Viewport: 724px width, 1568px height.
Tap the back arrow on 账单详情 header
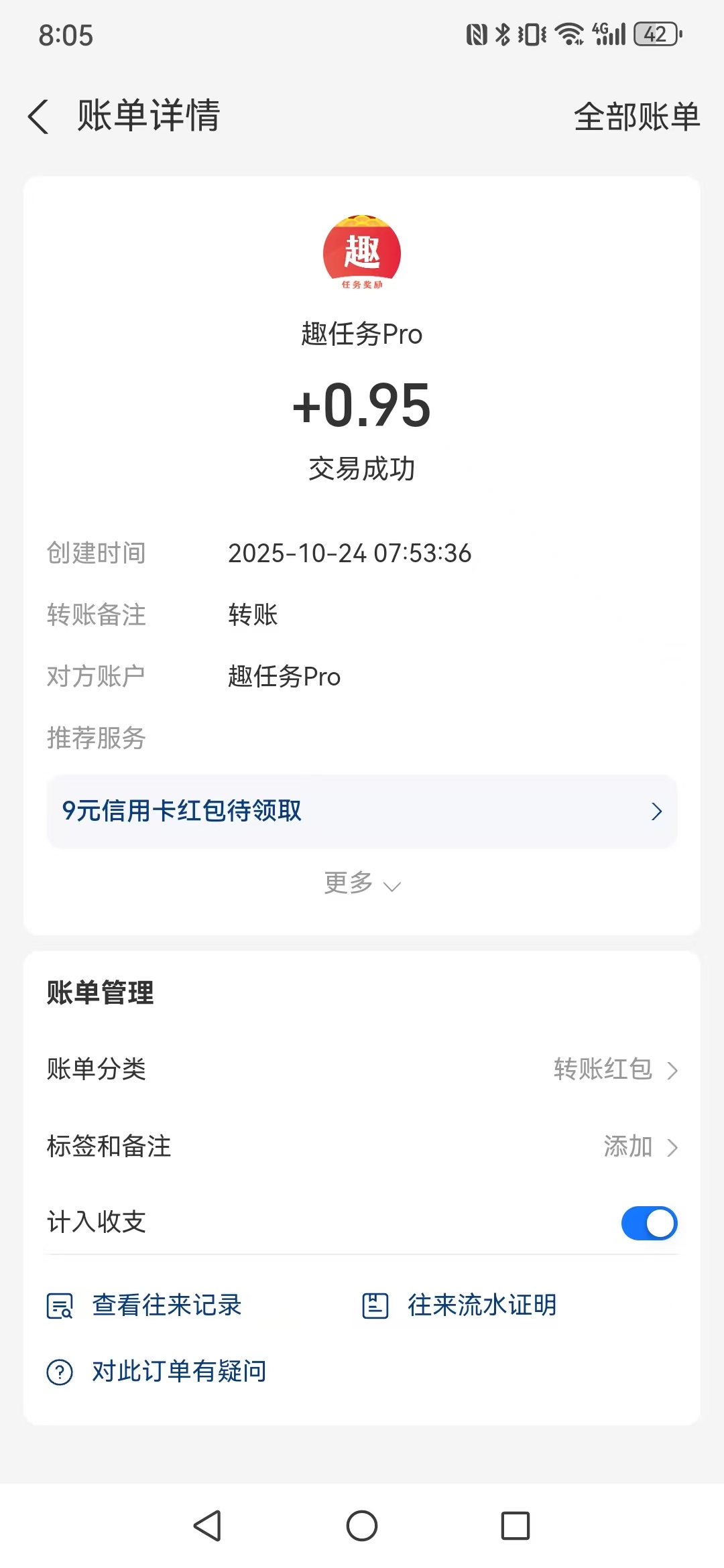point(38,117)
